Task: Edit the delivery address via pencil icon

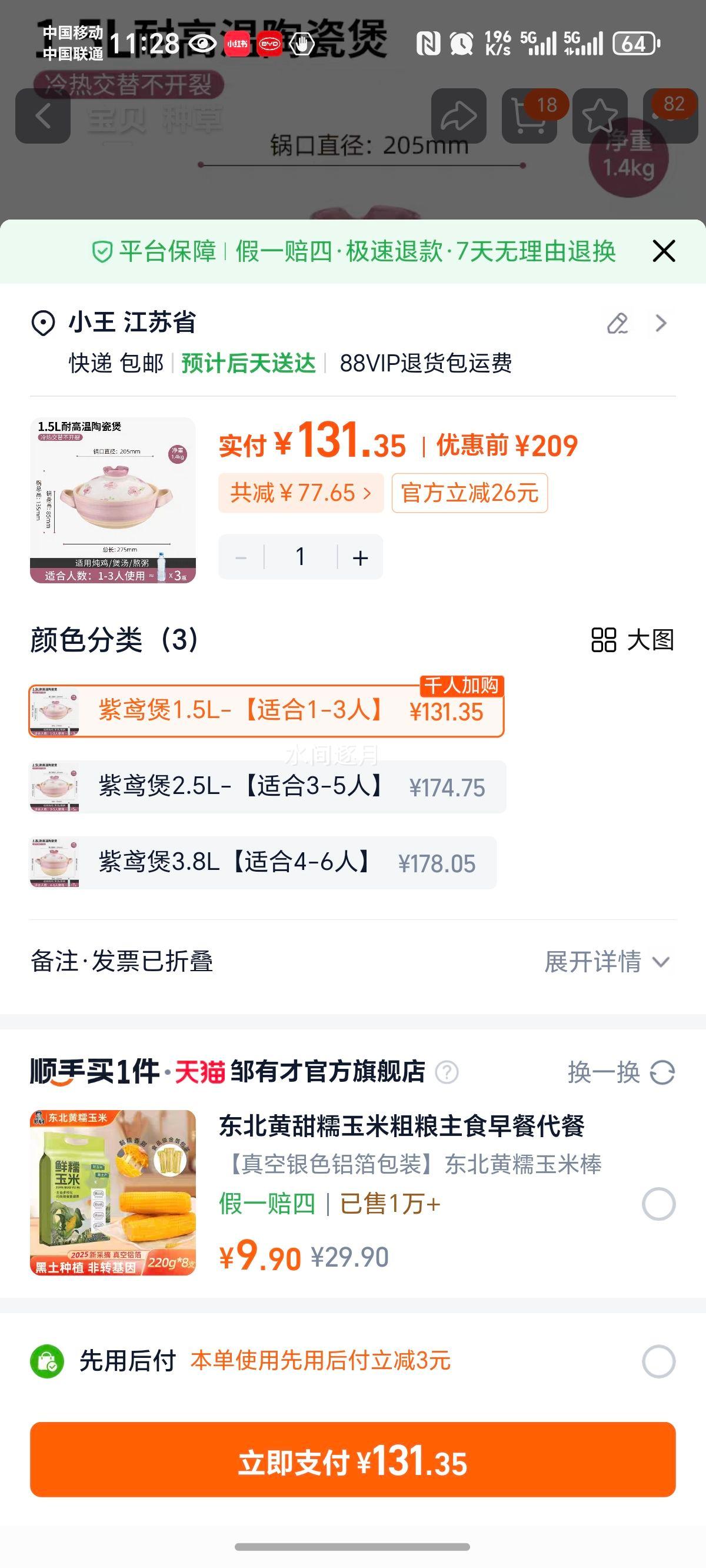Action: pos(617,324)
